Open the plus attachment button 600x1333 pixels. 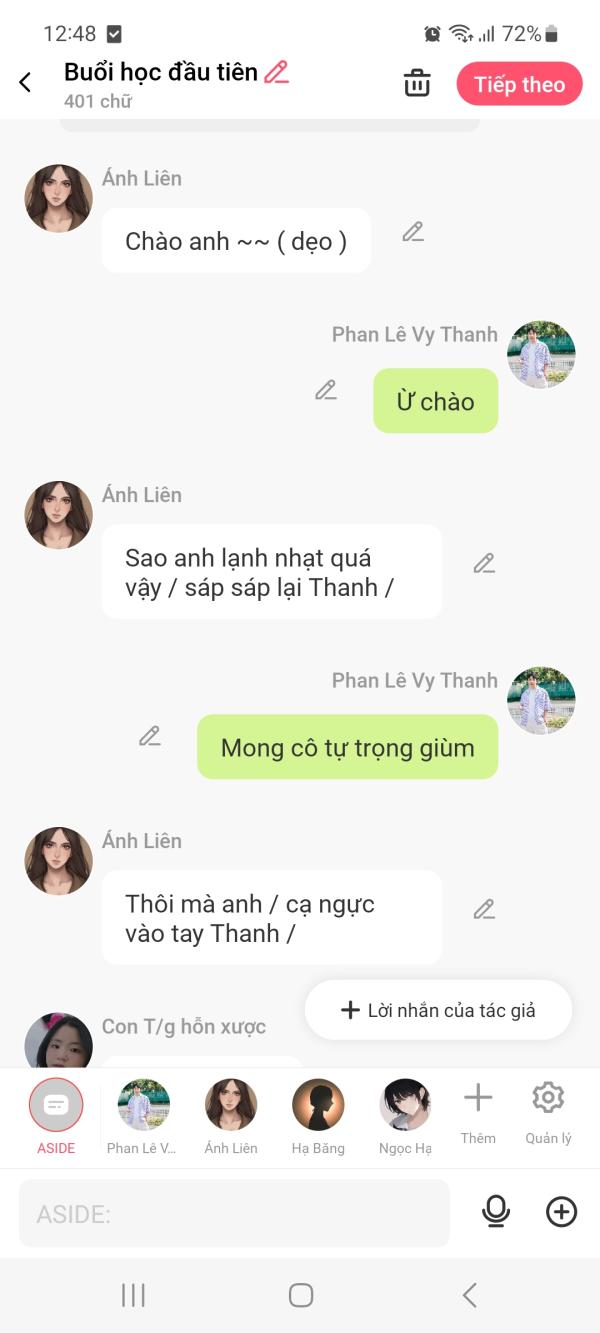coord(561,1213)
